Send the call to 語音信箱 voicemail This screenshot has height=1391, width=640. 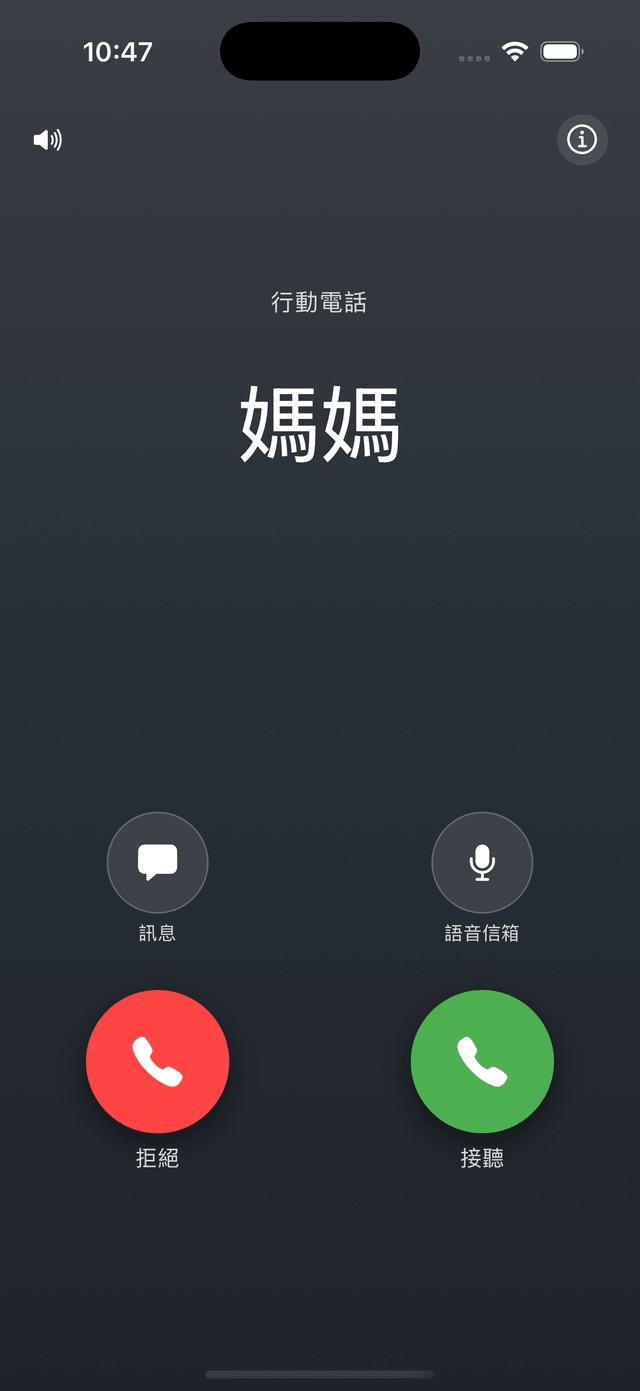point(482,862)
